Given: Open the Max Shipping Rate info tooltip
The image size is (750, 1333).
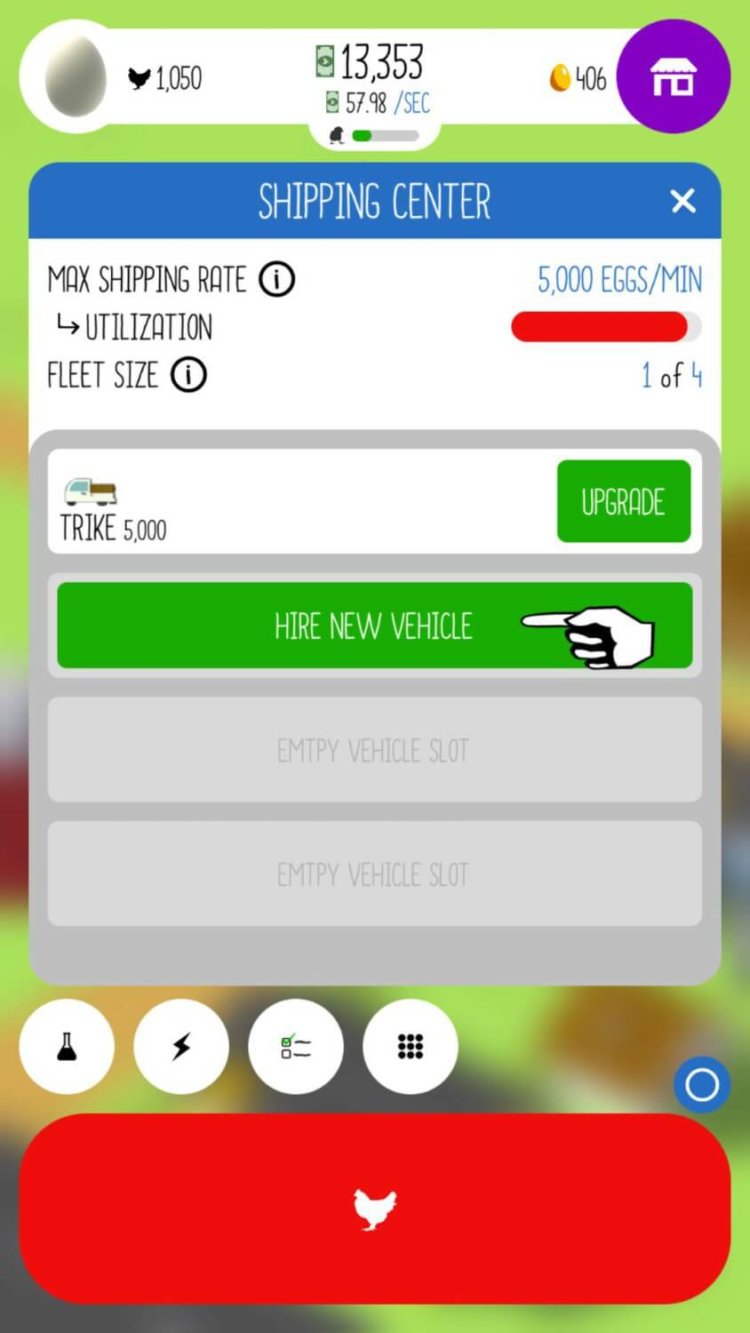Looking at the screenshot, I should click(279, 280).
